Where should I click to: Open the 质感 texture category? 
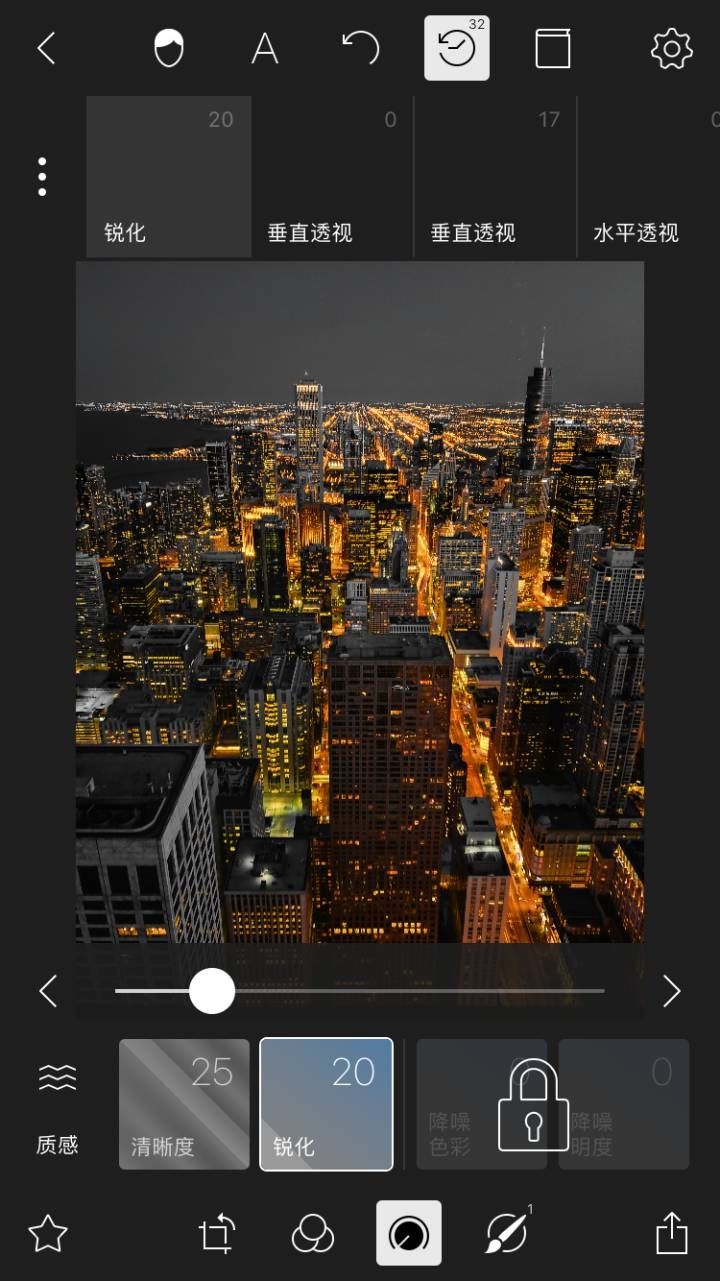[57, 1104]
